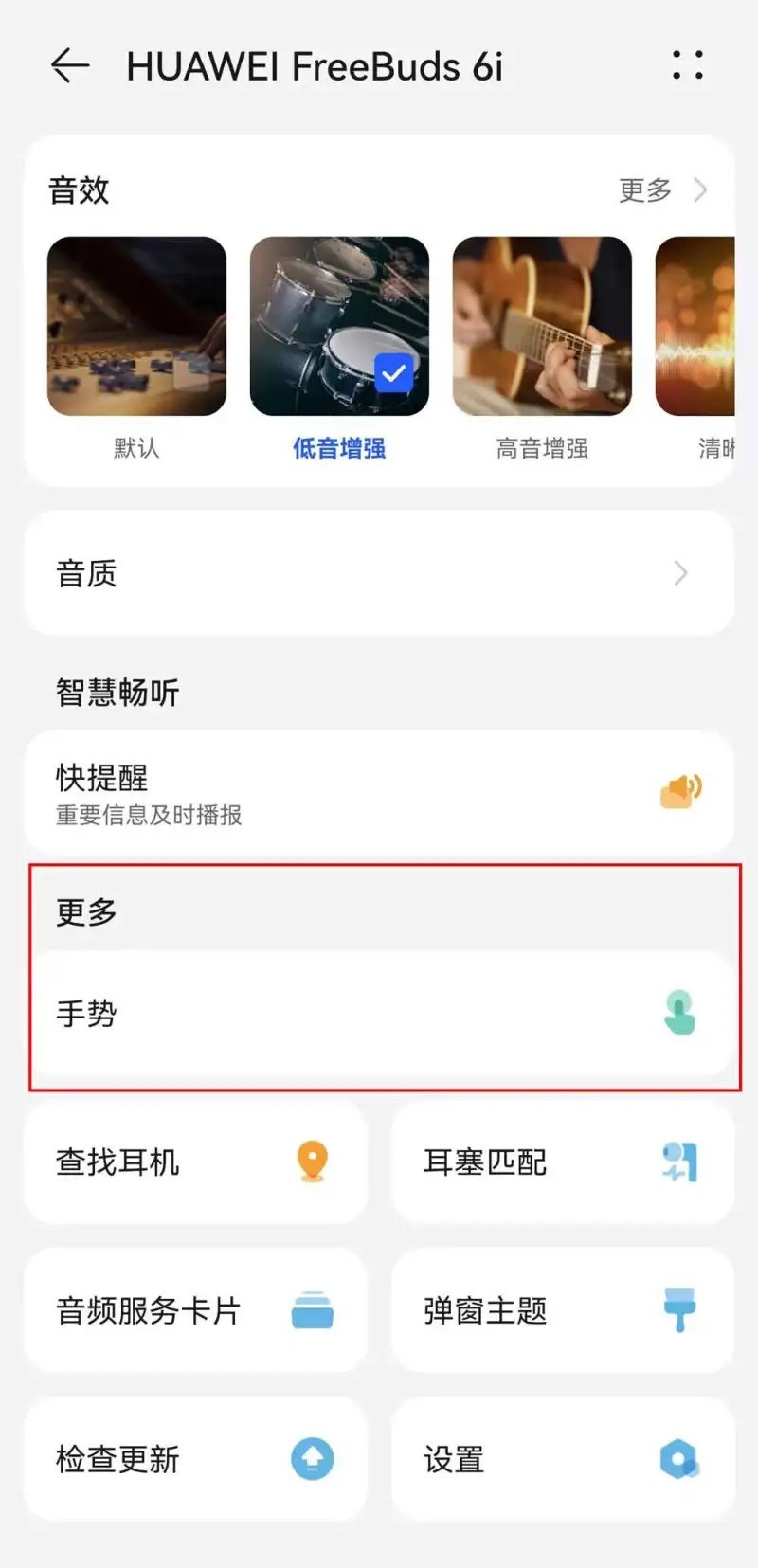758x1568 pixels.
Task: Open 音质 settings via its chevron
Action: 679,572
